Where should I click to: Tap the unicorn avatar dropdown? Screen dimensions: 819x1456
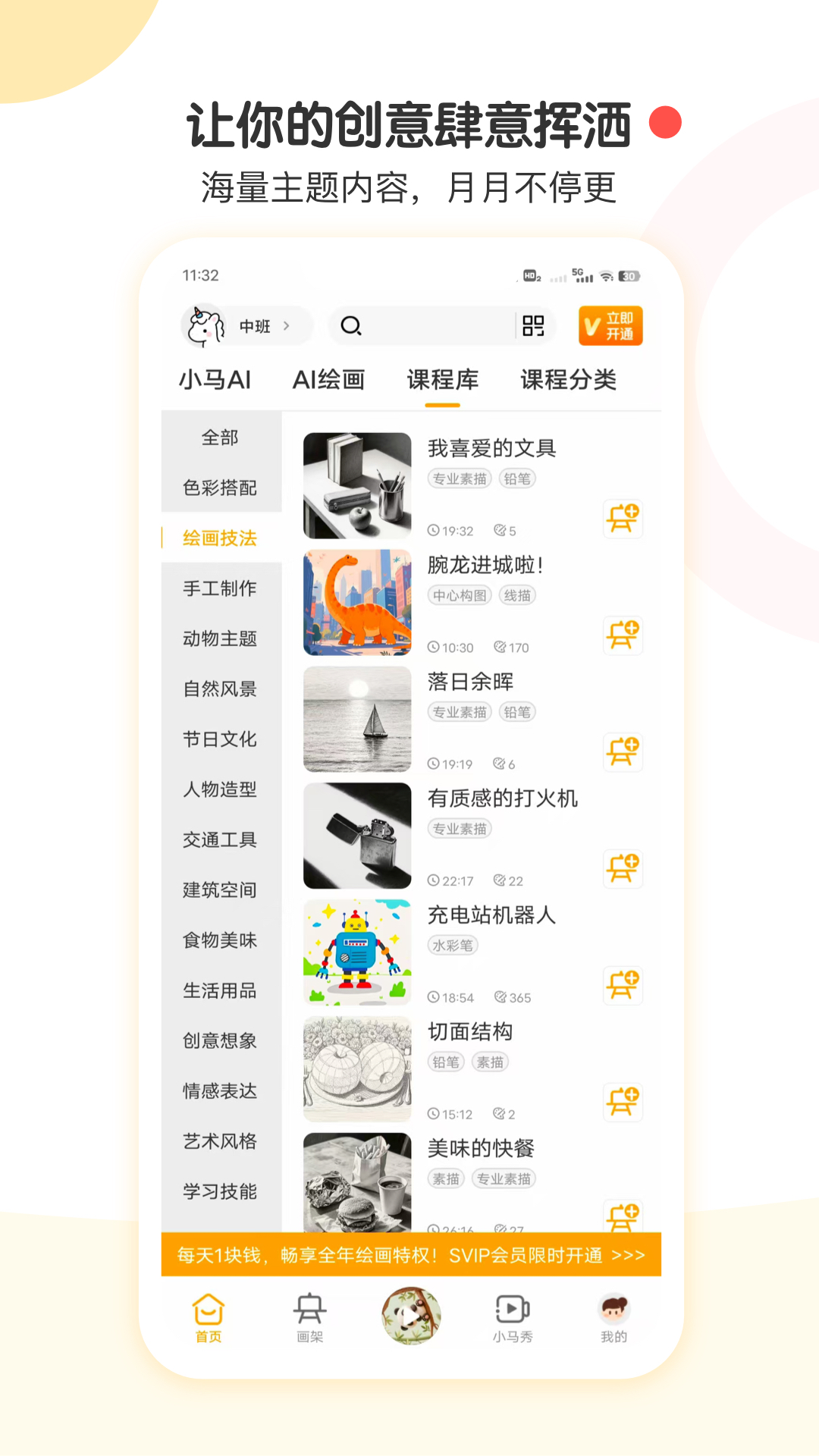(206, 326)
